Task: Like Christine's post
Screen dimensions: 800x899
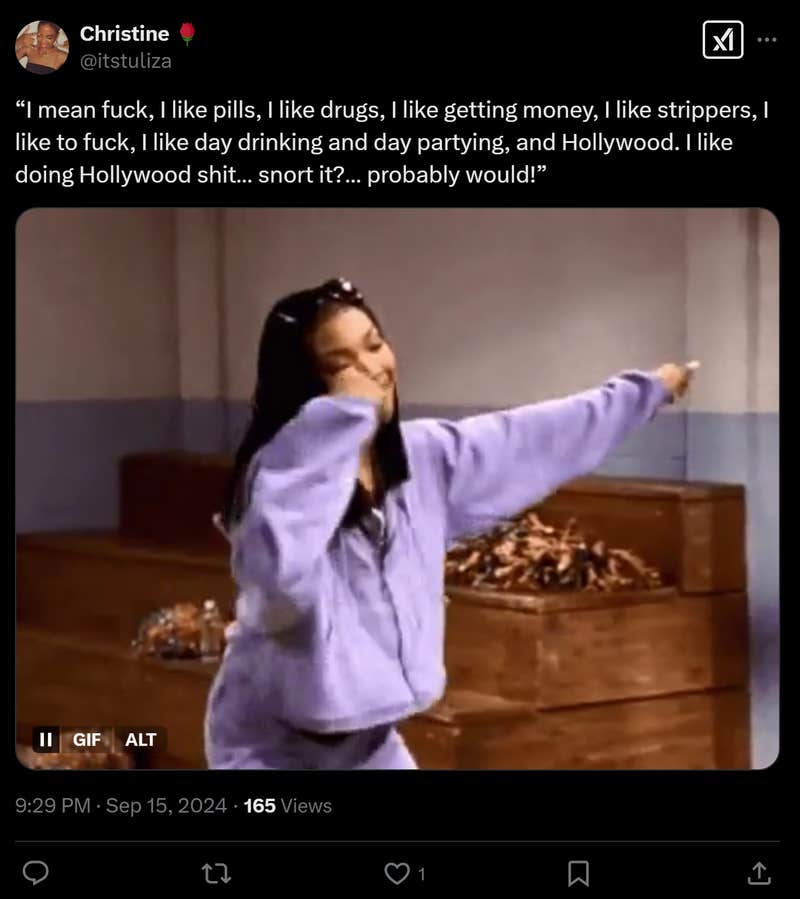Action: [x=398, y=873]
